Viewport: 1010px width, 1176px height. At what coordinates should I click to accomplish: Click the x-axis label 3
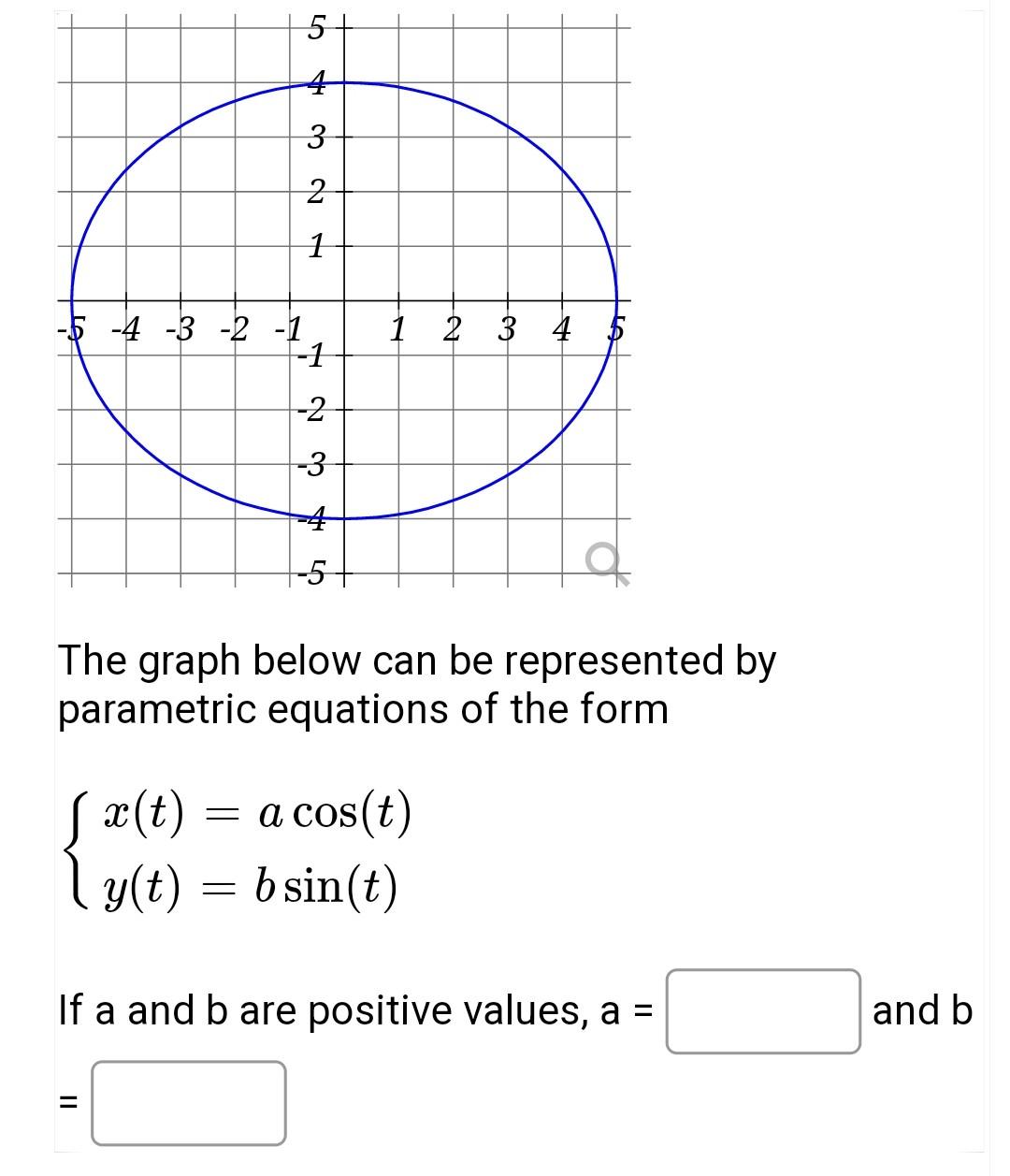[x=506, y=329]
